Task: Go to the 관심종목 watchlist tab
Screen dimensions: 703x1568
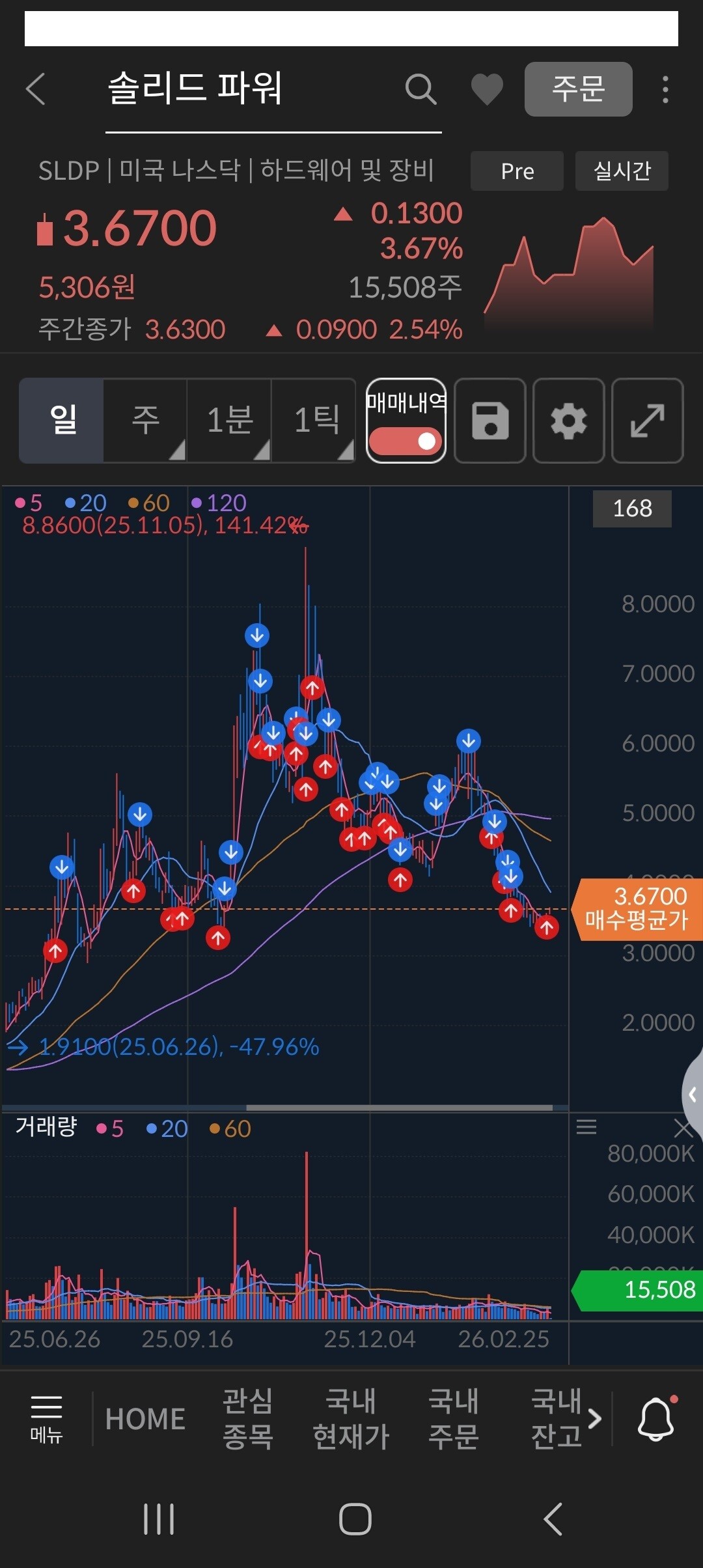Action: click(247, 1419)
